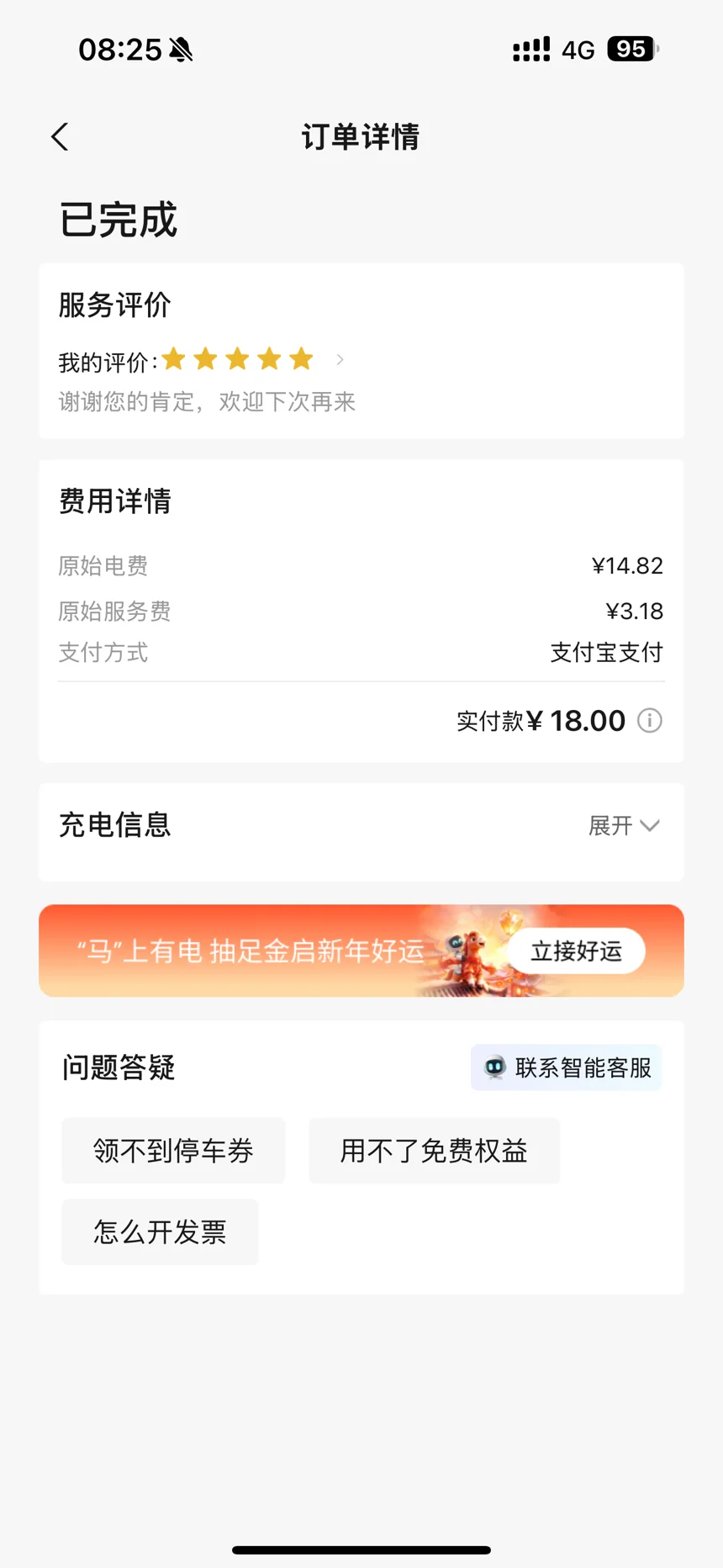This screenshot has width=723, height=1568.
Task: Tap the info icon beside 实付款
Action: click(649, 721)
